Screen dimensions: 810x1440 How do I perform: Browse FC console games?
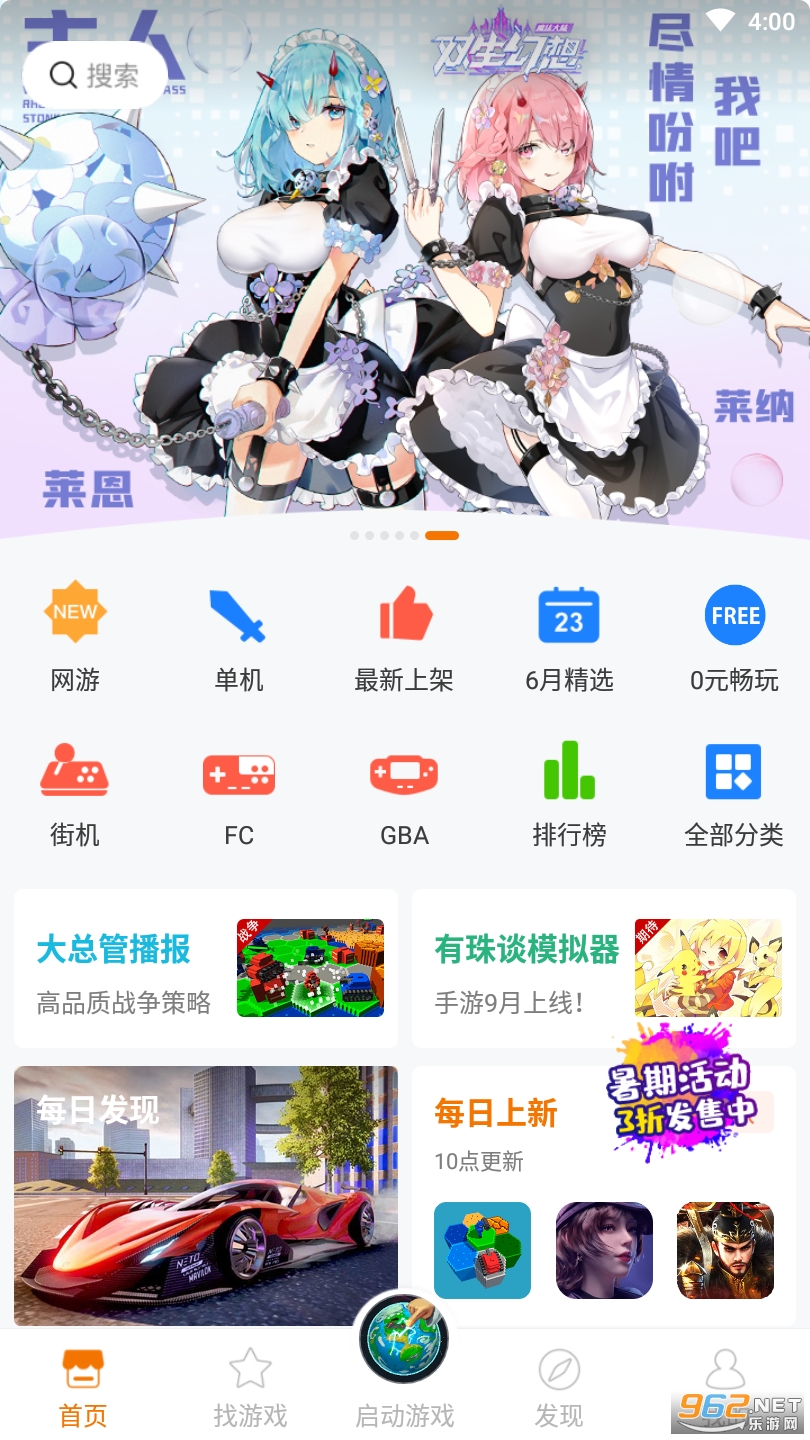point(239,795)
